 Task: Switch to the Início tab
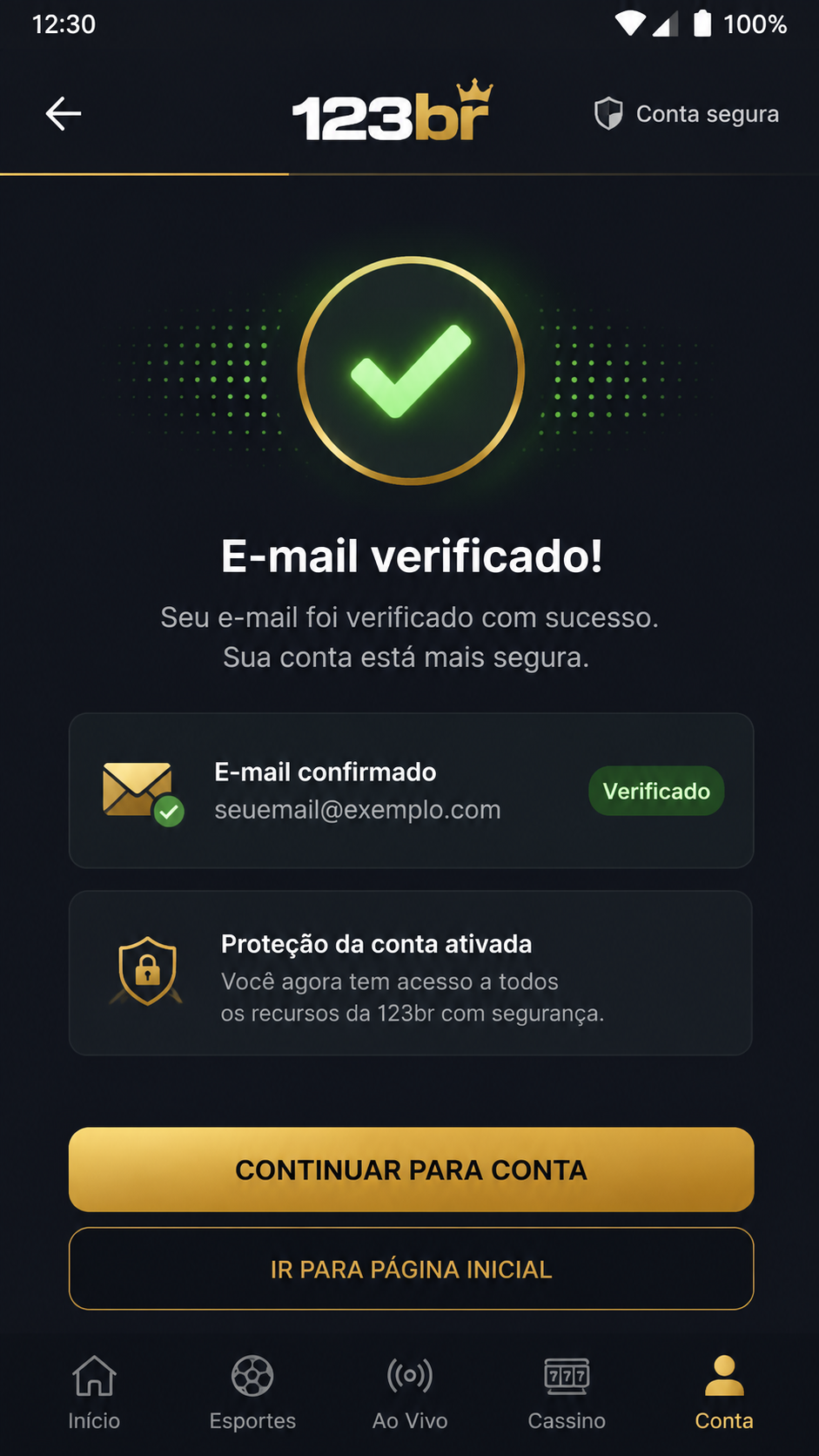(94, 1393)
